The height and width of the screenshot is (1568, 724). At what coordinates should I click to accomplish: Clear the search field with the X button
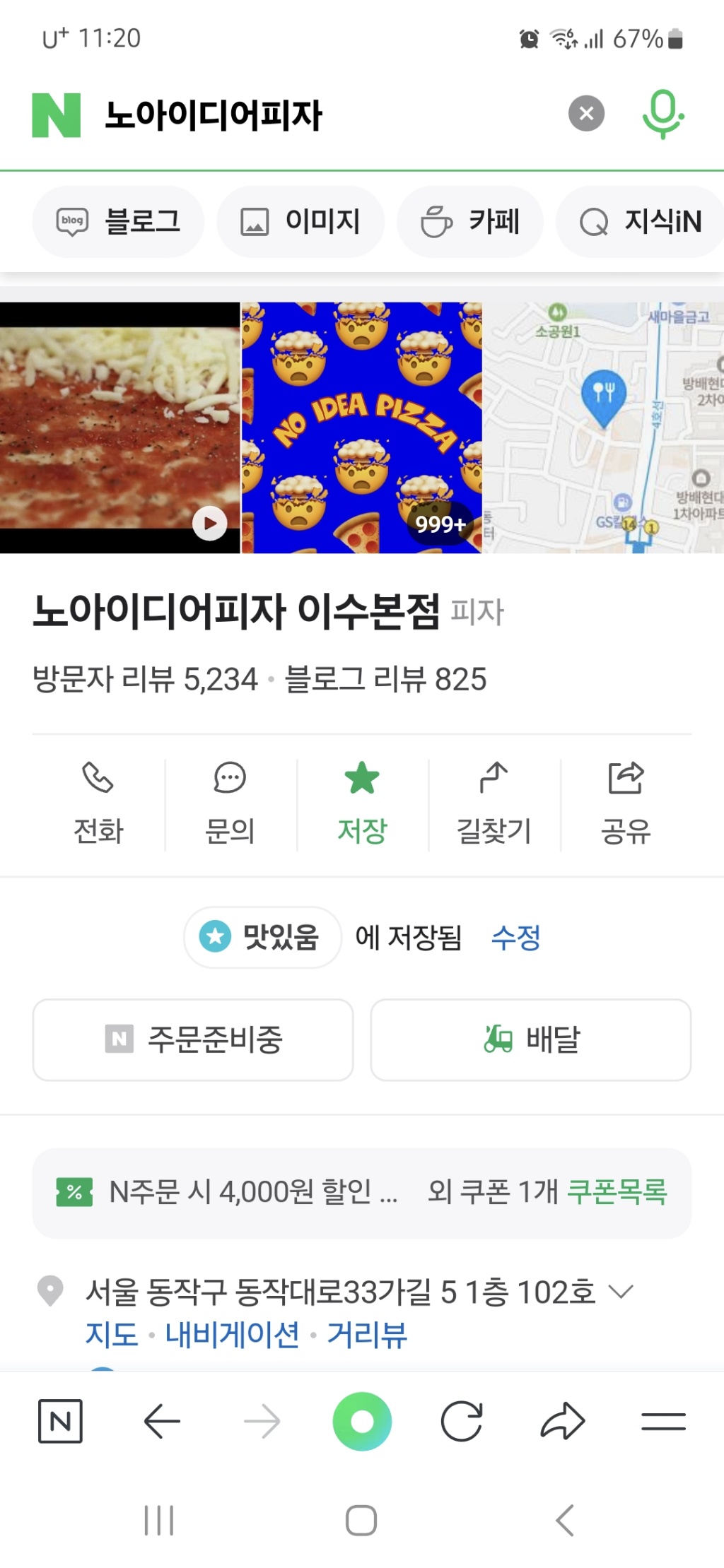[x=585, y=114]
